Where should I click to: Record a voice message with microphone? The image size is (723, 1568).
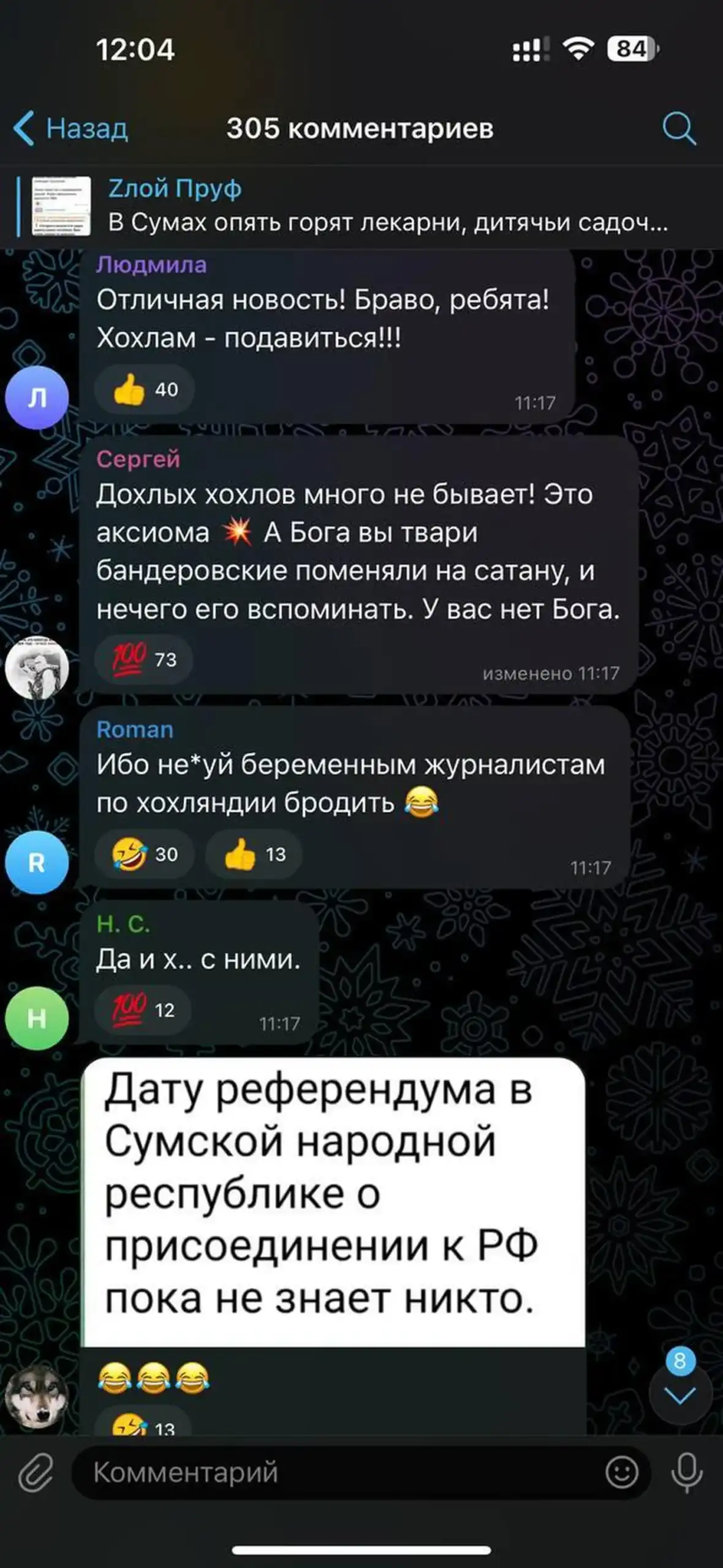686,1472
